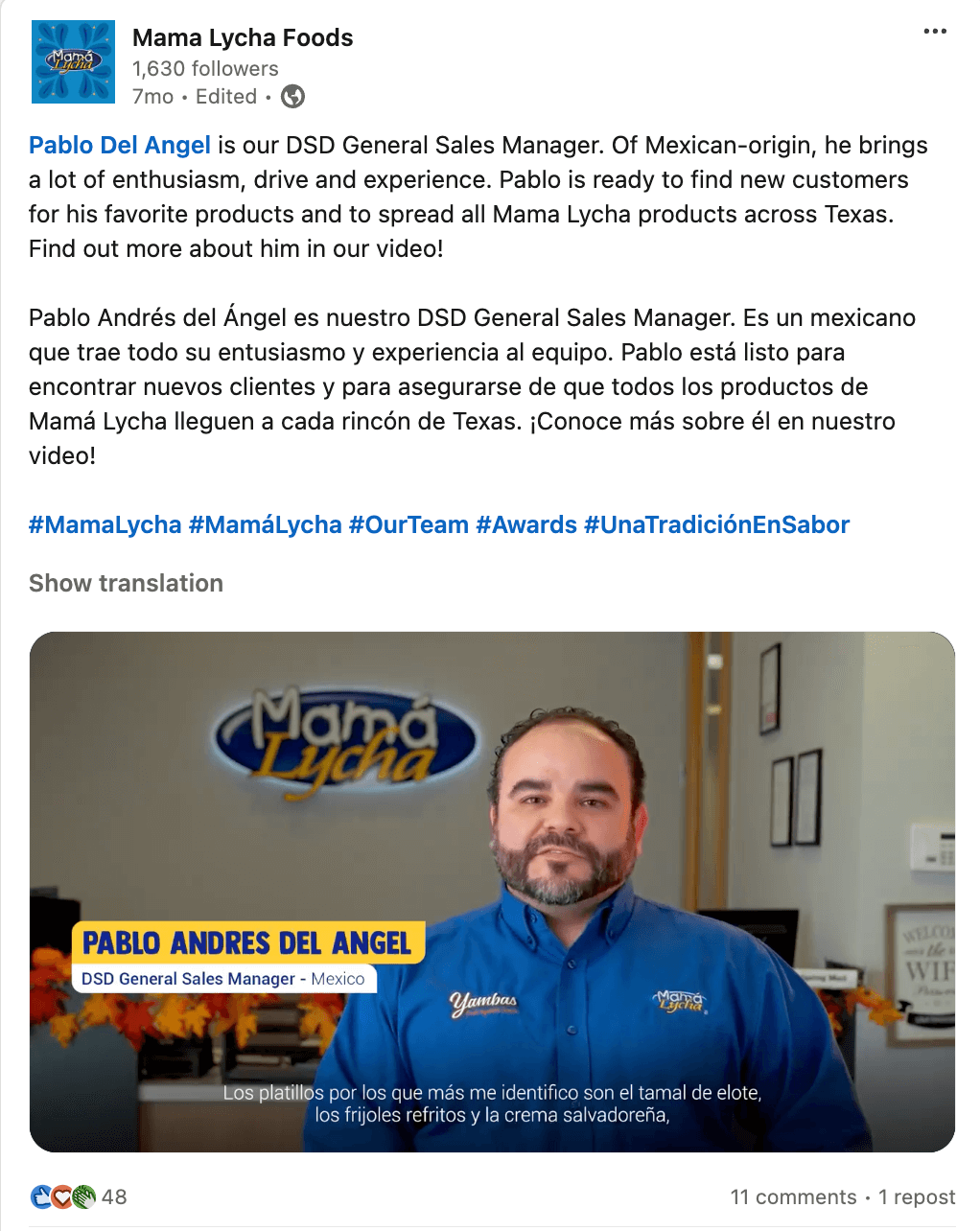Tap the Mama Lycha profile logo

[74, 61]
